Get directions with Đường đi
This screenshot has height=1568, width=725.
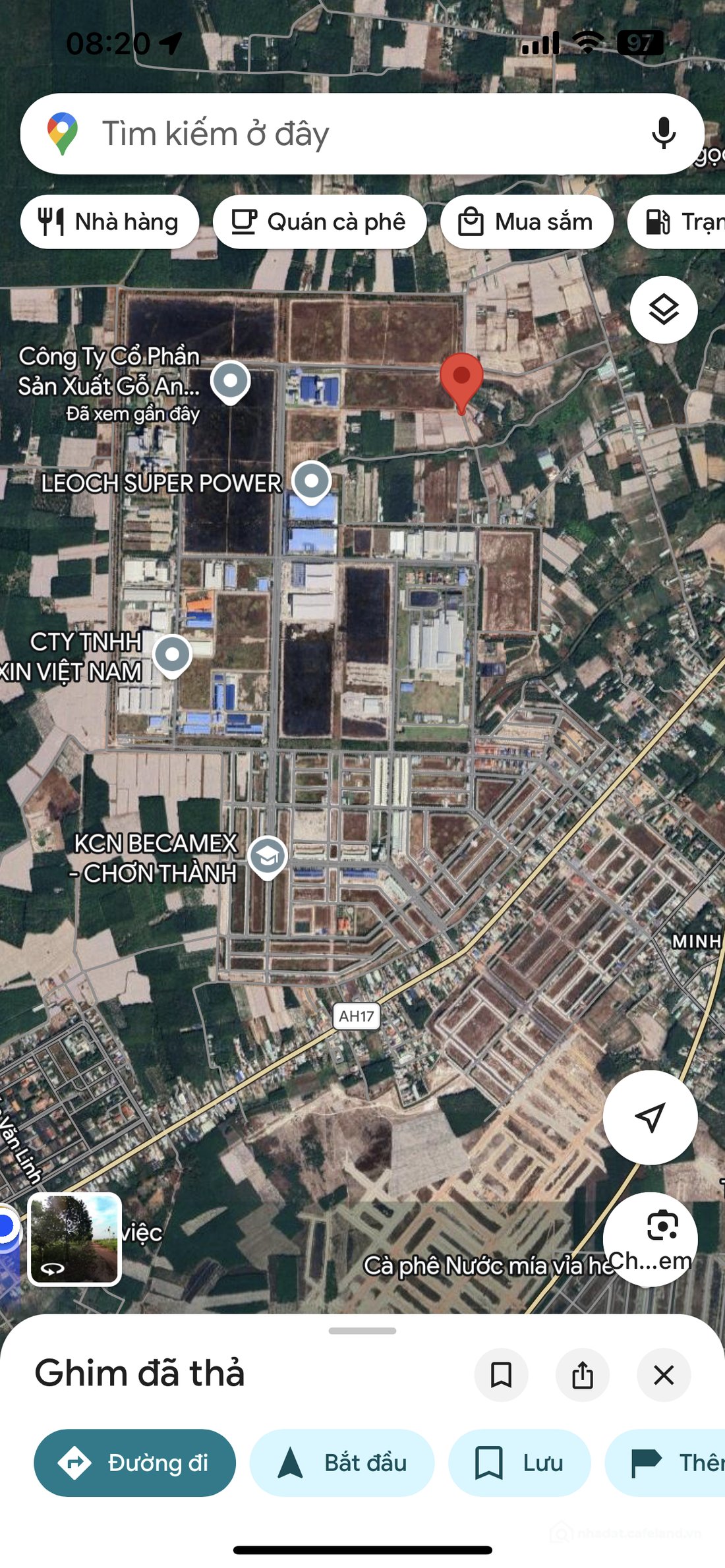pos(134,1463)
